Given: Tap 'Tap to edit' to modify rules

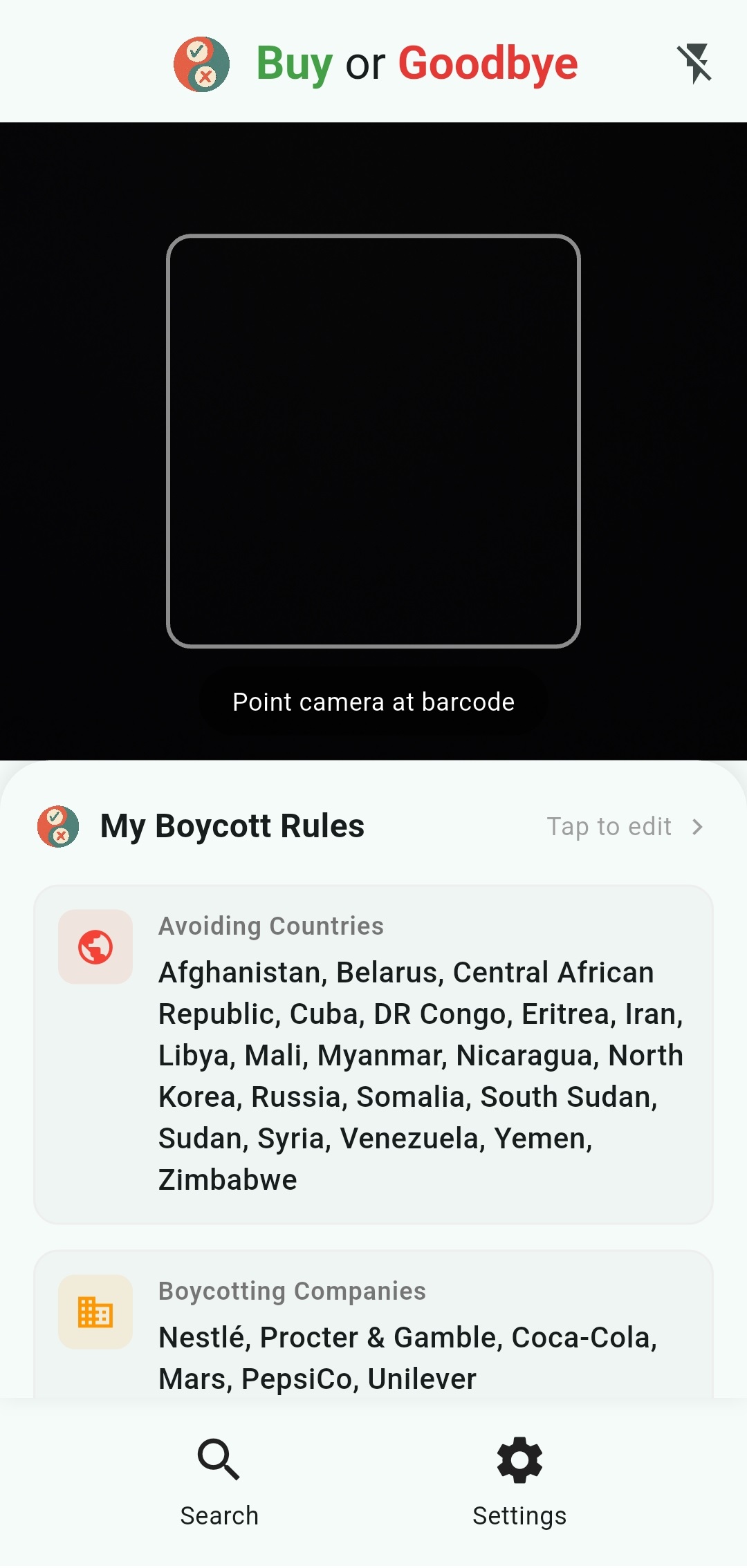Looking at the screenshot, I should click(x=609, y=826).
